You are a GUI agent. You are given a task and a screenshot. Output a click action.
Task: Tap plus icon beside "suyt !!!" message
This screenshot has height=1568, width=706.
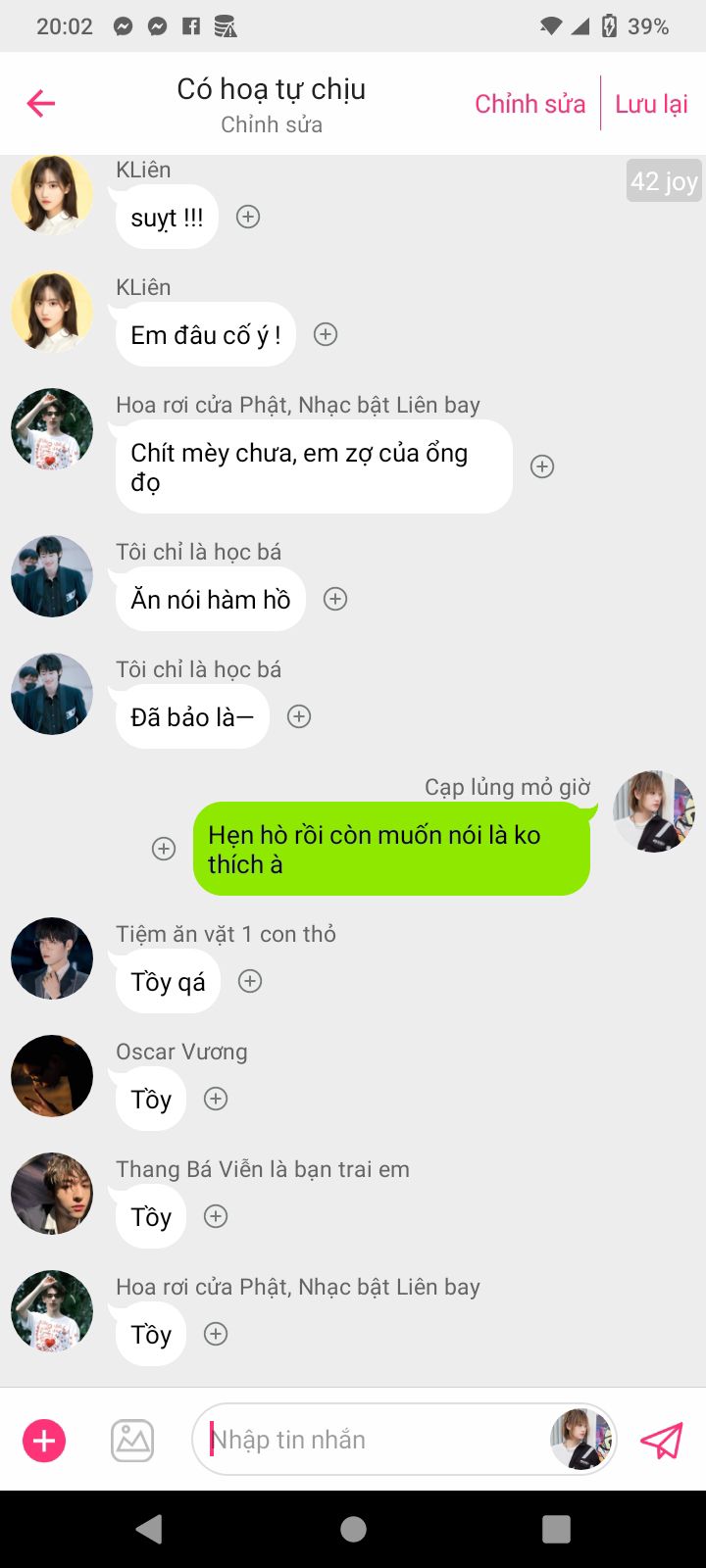coord(248,217)
